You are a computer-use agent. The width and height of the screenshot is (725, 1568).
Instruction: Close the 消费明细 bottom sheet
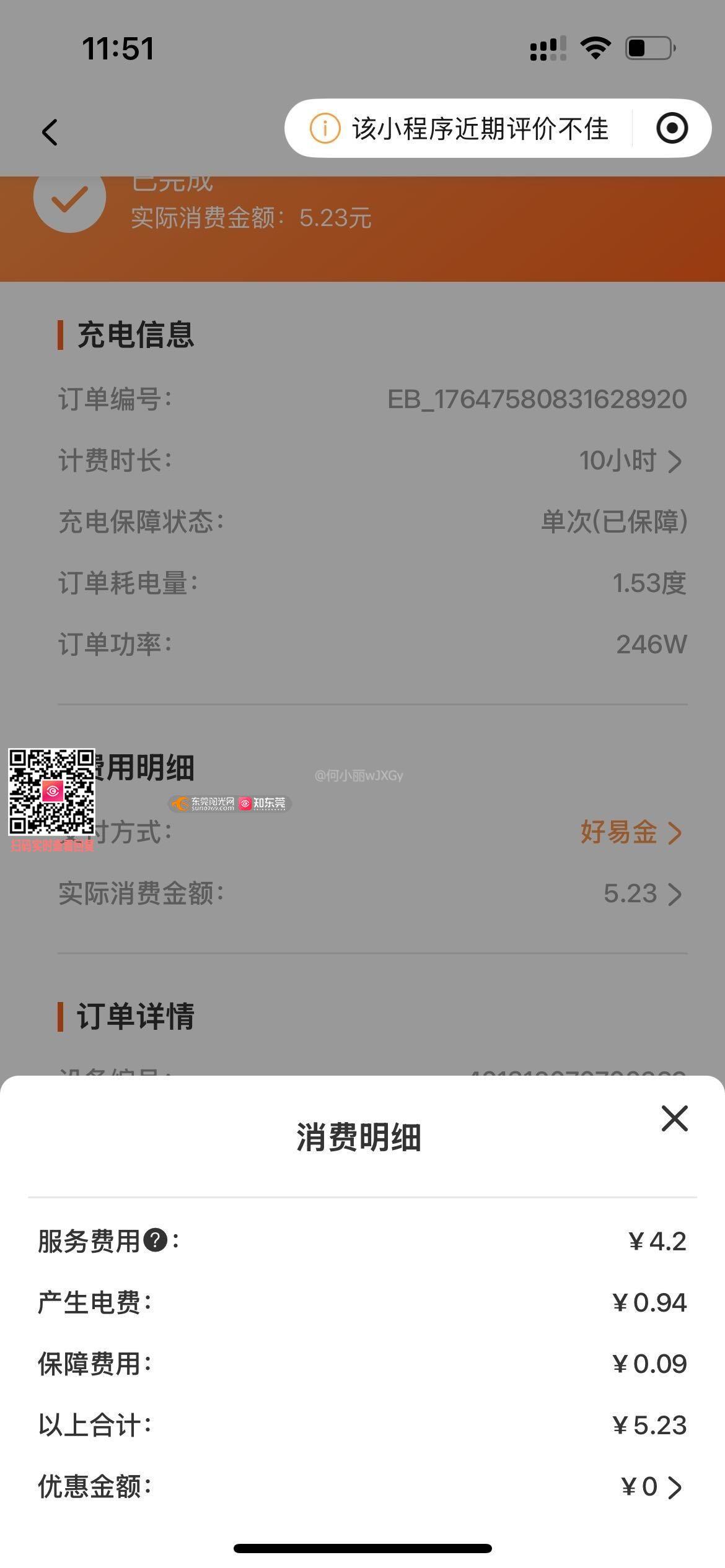[x=674, y=1118]
